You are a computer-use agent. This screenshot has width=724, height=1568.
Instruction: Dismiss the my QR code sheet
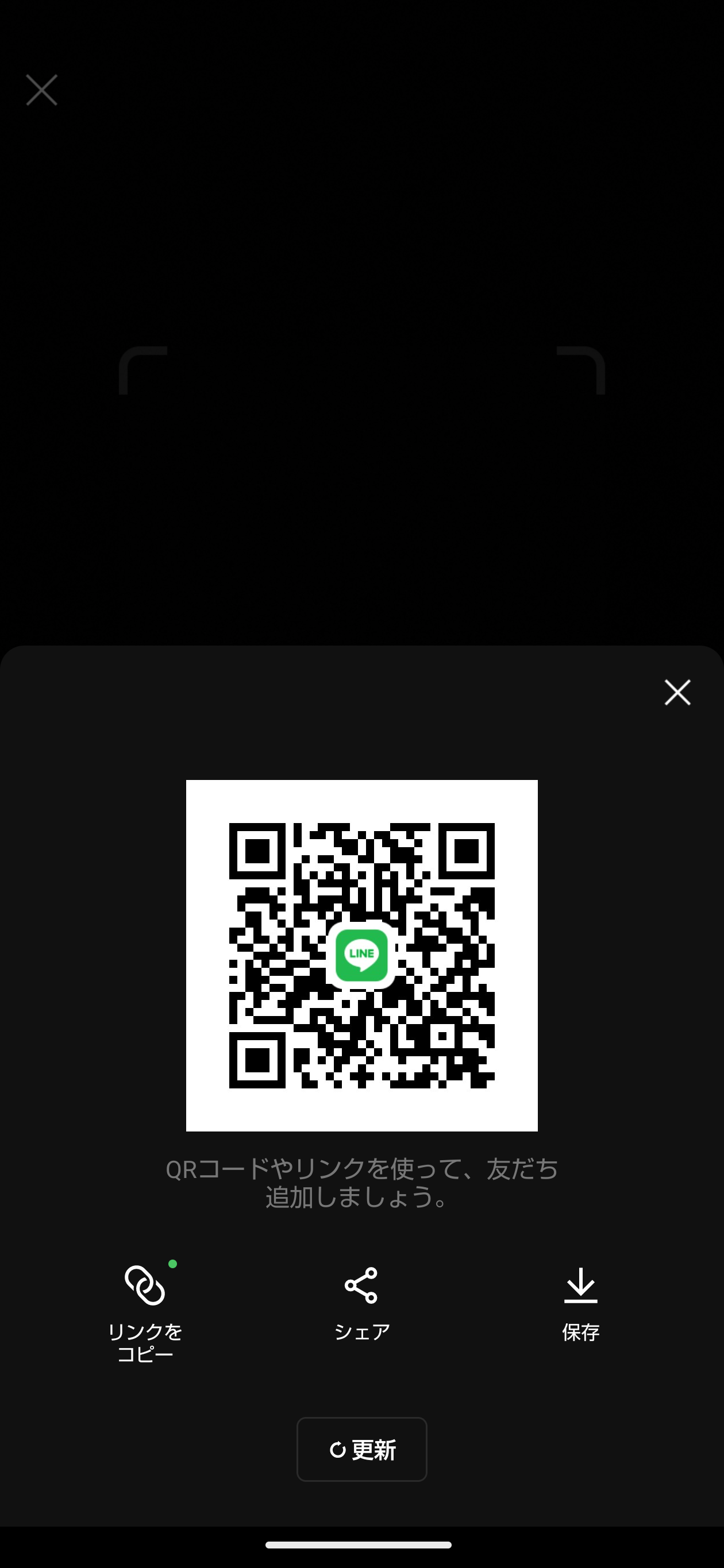point(677,692)
